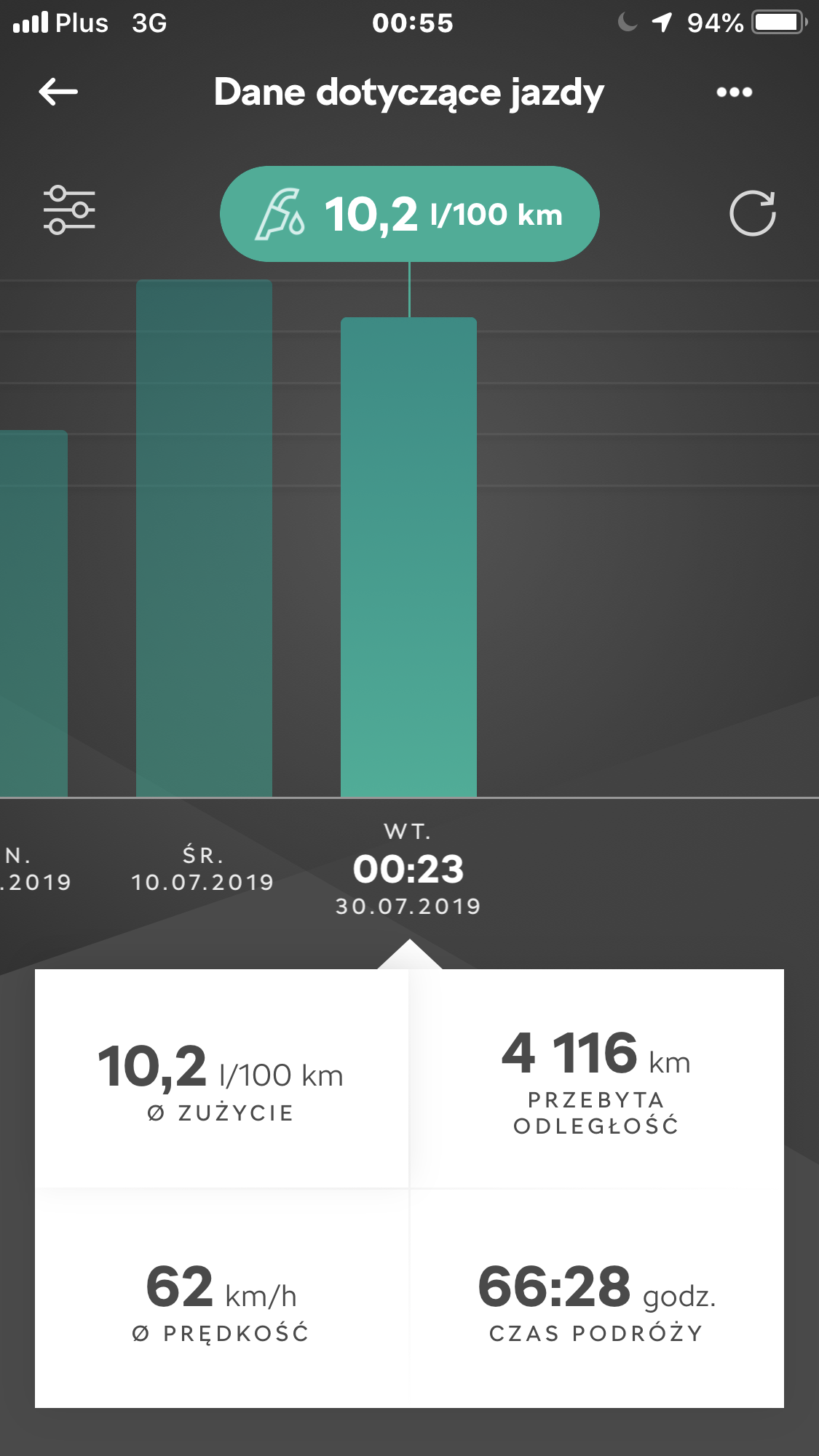Open the Przebyta odległość distance tile
The width and height of the screenshot is (819, 1456).
[597, 1078]
